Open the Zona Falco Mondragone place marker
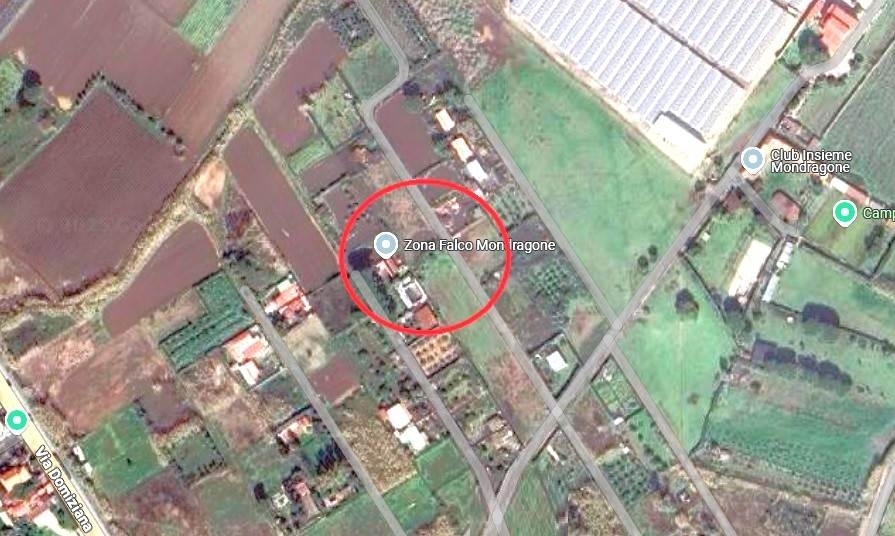This screenshot has width=895, height=536. tap(385, 244)
